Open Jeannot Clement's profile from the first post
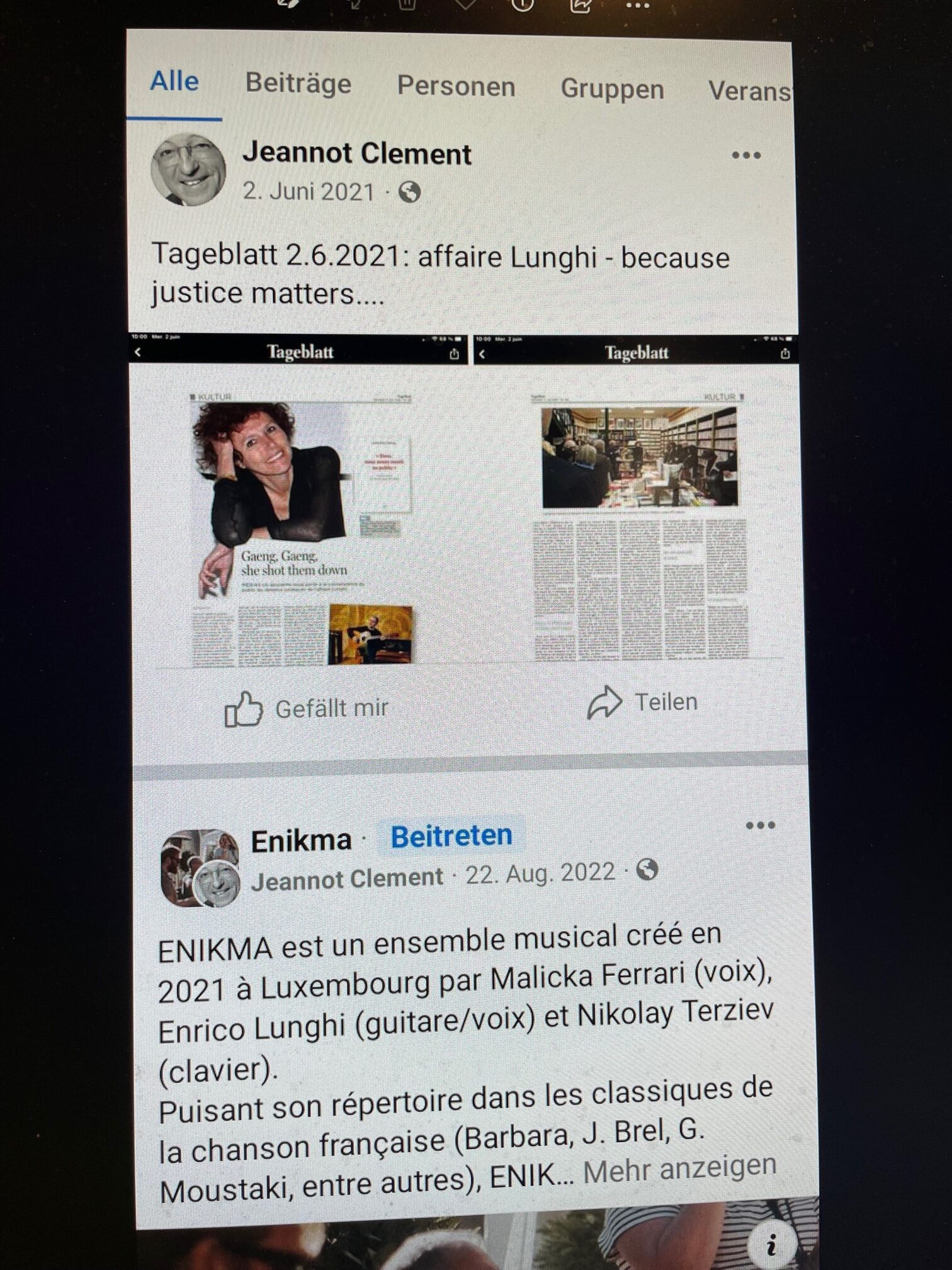 [x=356, y=153]
